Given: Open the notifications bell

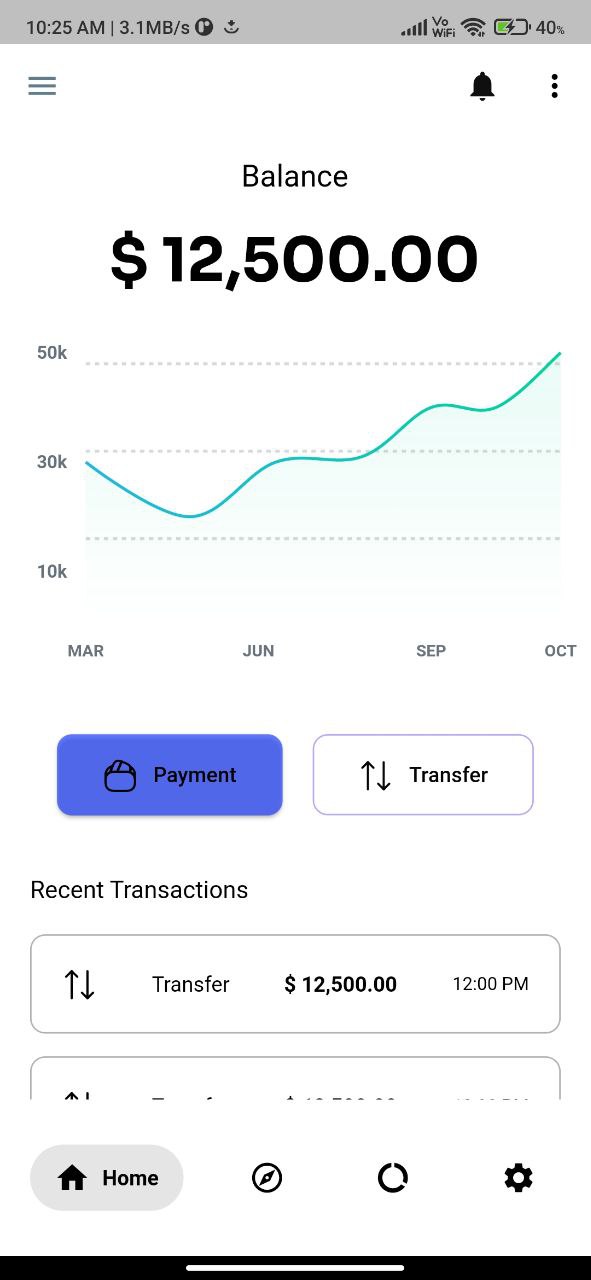Looking at the screenshot, I should pos(482,86).
